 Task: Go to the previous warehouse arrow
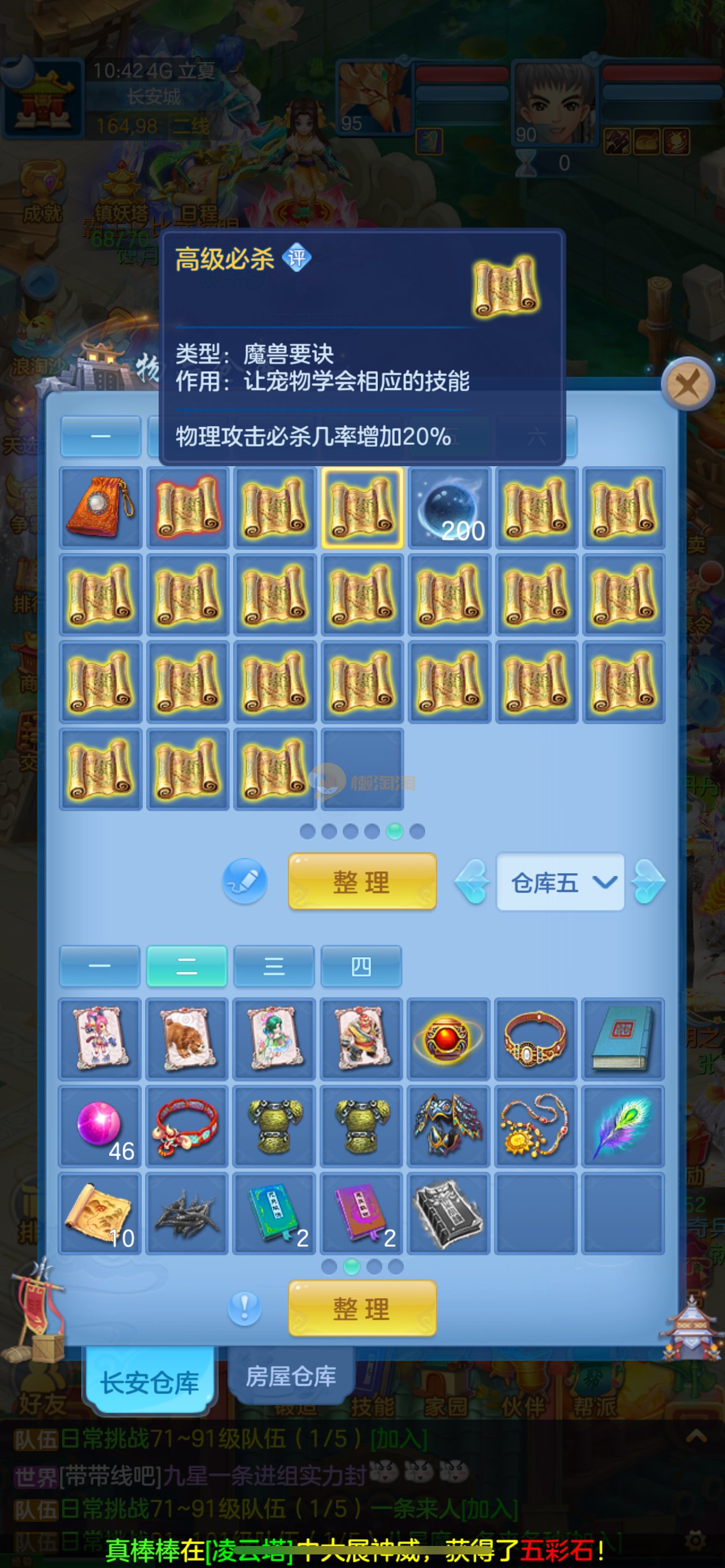tap(473, 882)
